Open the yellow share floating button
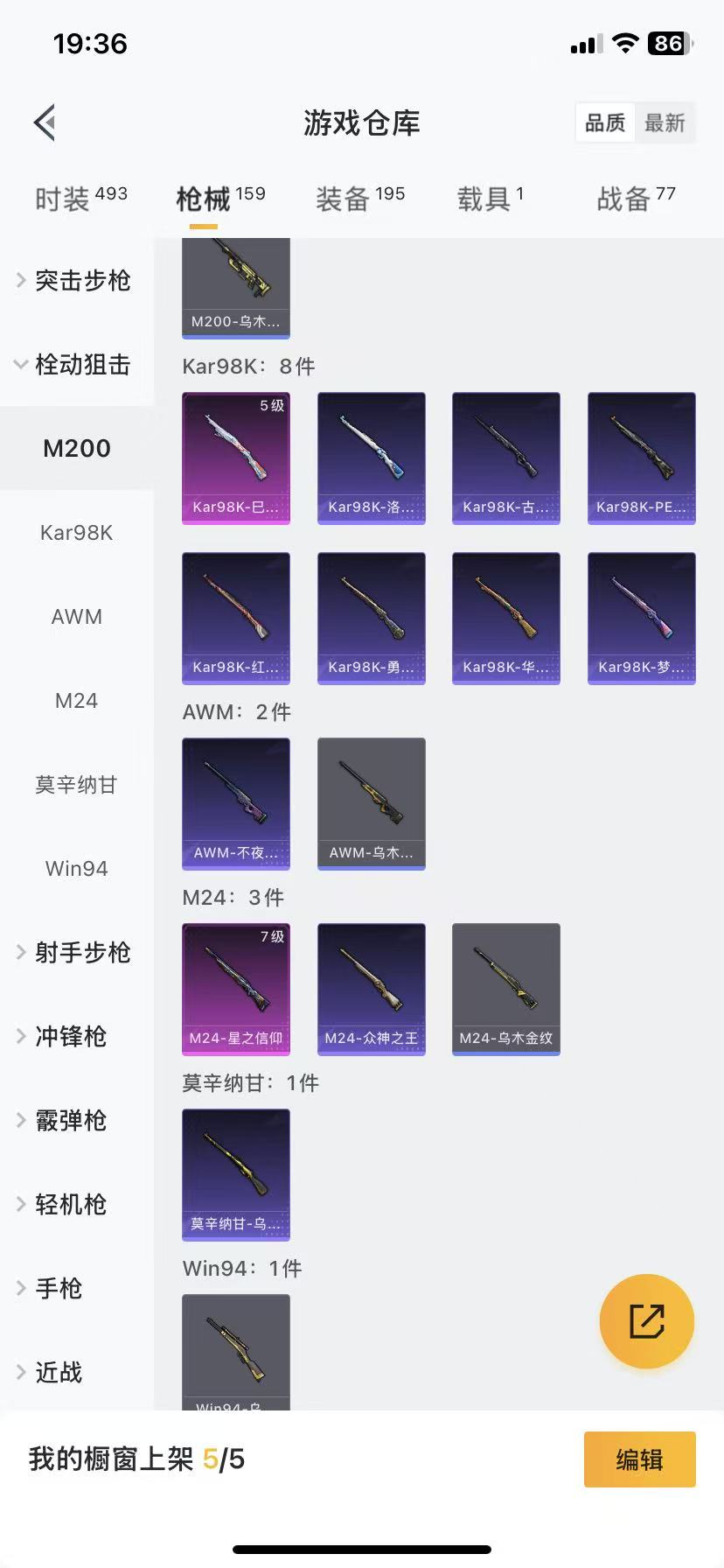Screen dimensions: 724x1568 click(646, 1321)
